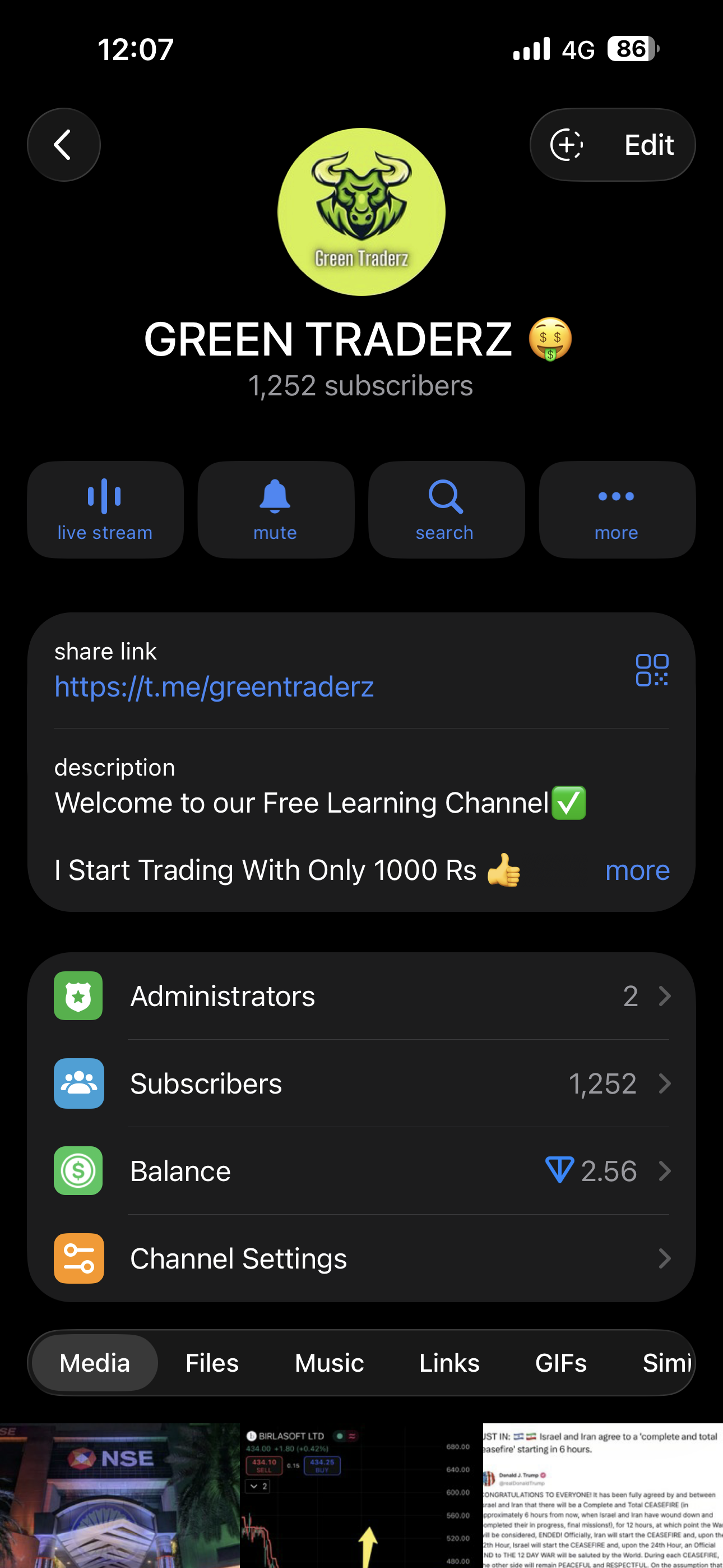
Task: Go back using the back arrow
Action: [63, 145]
